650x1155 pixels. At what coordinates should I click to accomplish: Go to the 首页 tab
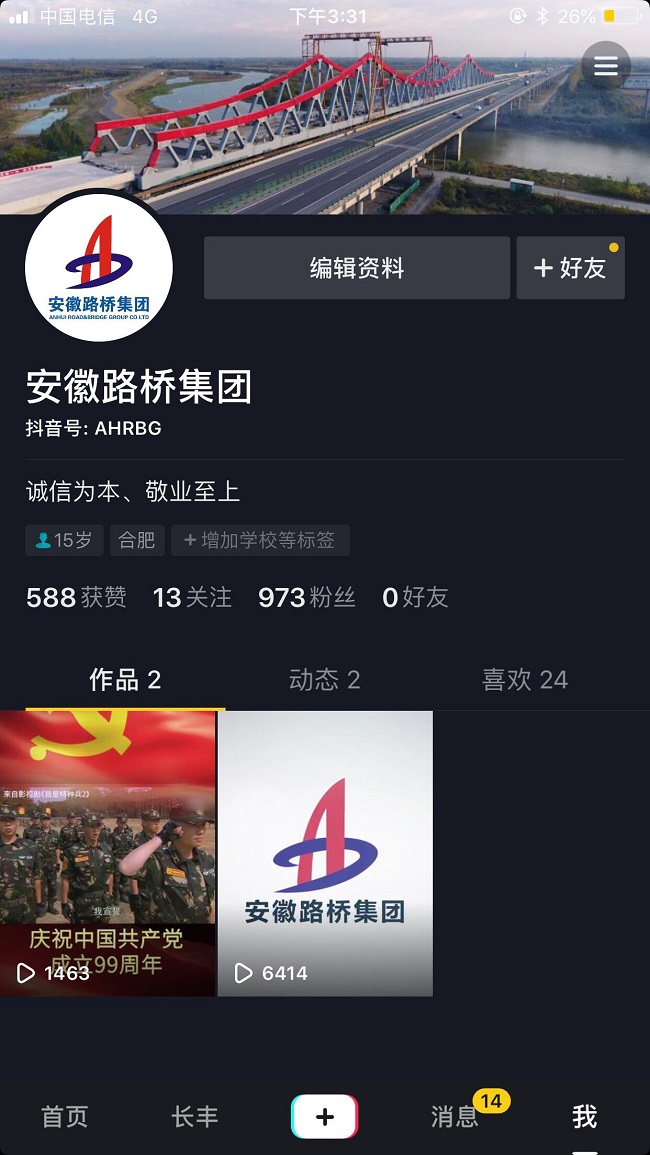pos(65,1117)
